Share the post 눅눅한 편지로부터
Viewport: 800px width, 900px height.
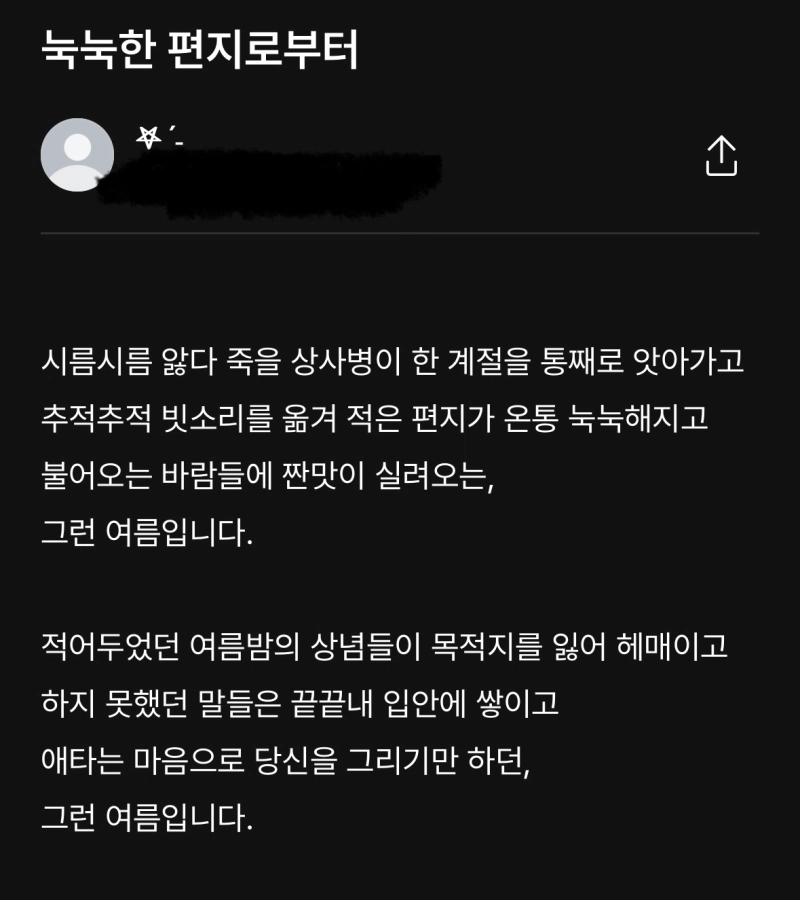pyautogui.click(x=721, y=156)
